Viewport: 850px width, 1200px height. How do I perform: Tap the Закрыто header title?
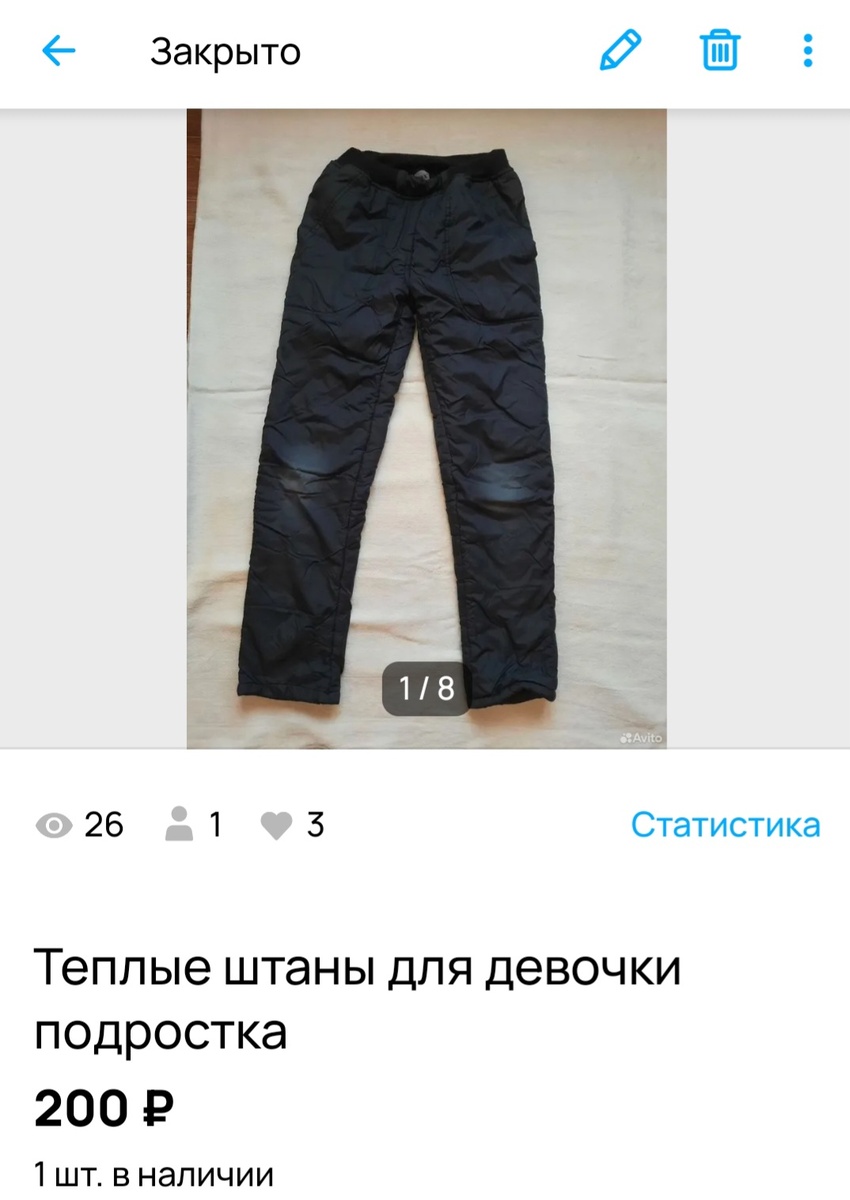[x=224, y=51]
